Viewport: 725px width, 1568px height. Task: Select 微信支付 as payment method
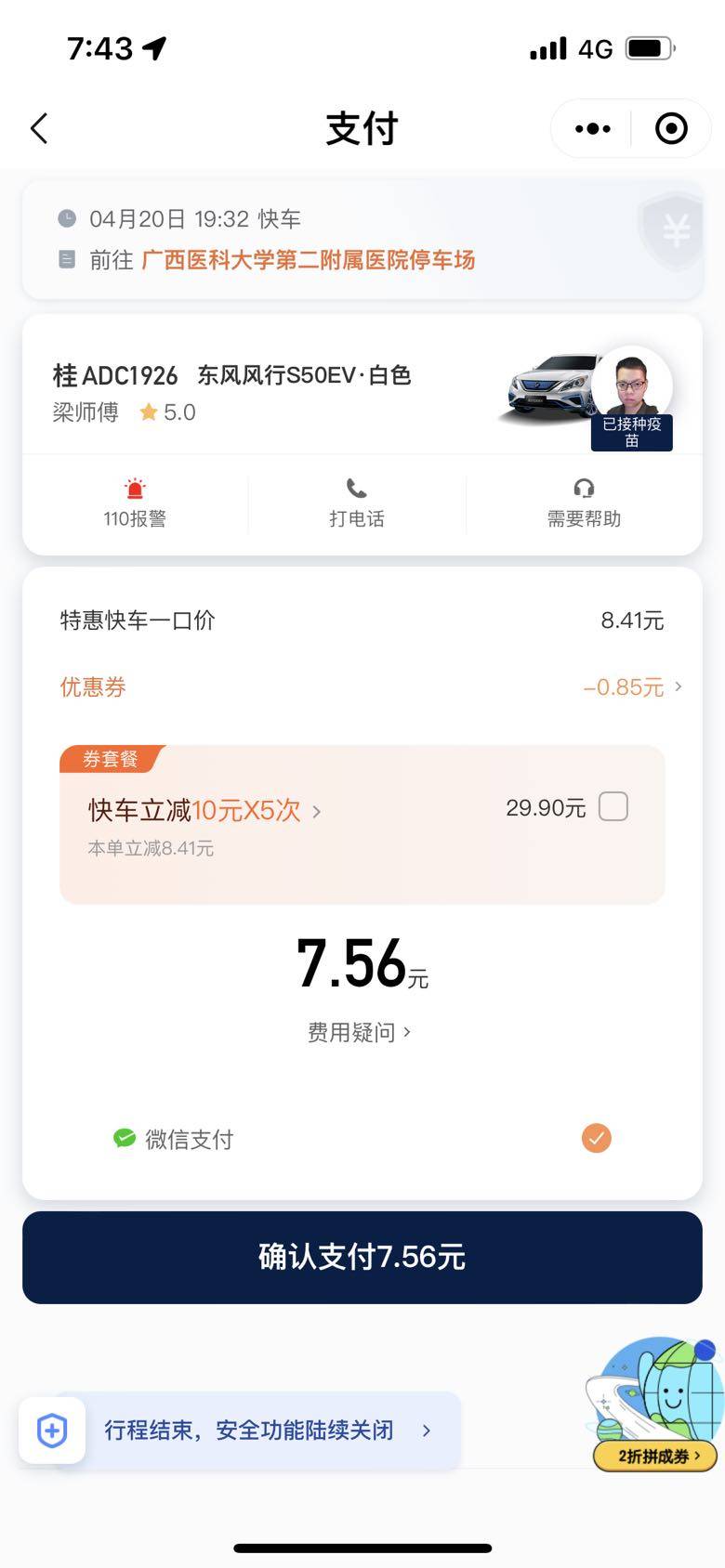click(596, 1138)
